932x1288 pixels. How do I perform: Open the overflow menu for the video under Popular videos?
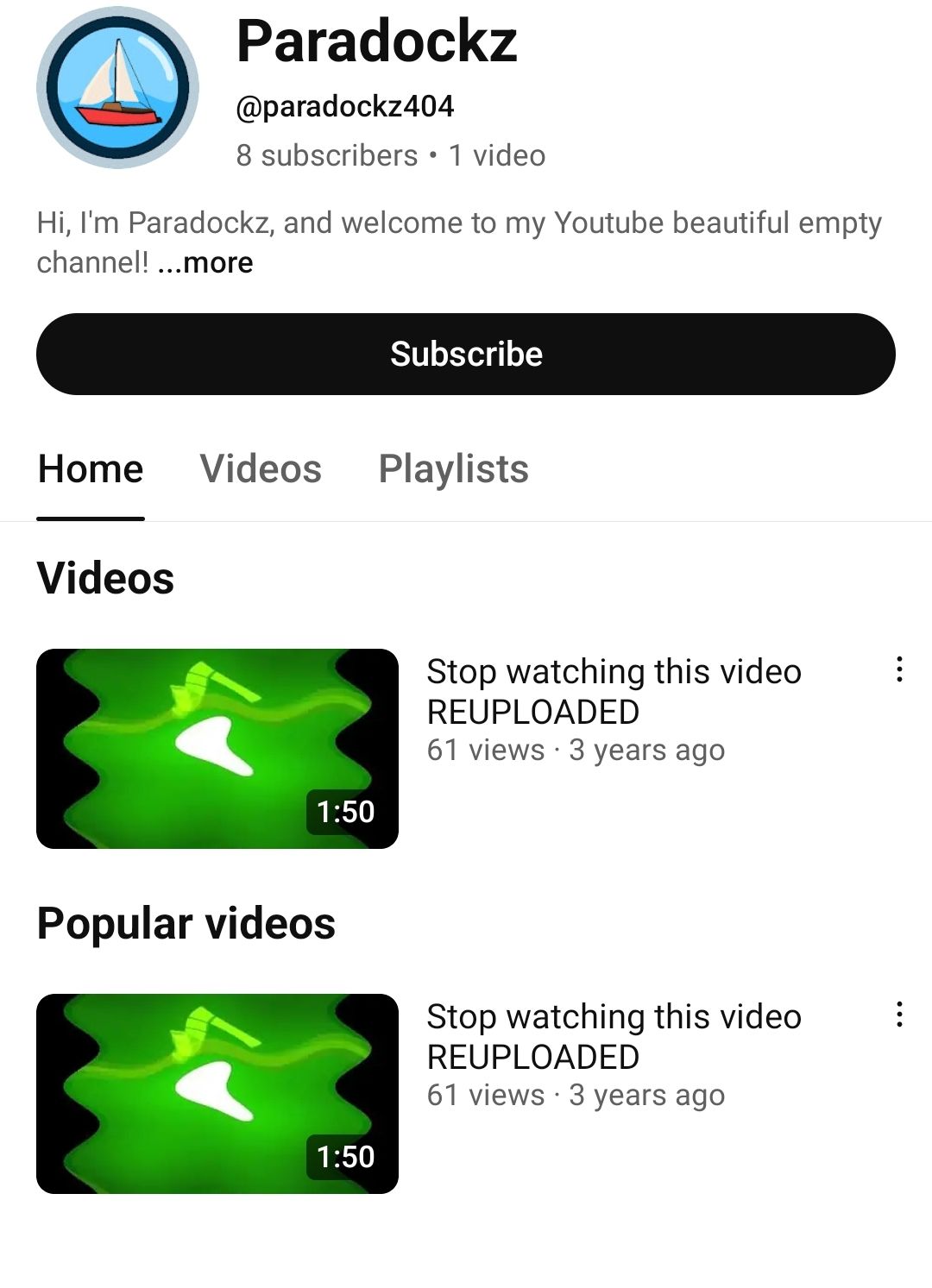pyautogui.click(x=899, y=1015)
